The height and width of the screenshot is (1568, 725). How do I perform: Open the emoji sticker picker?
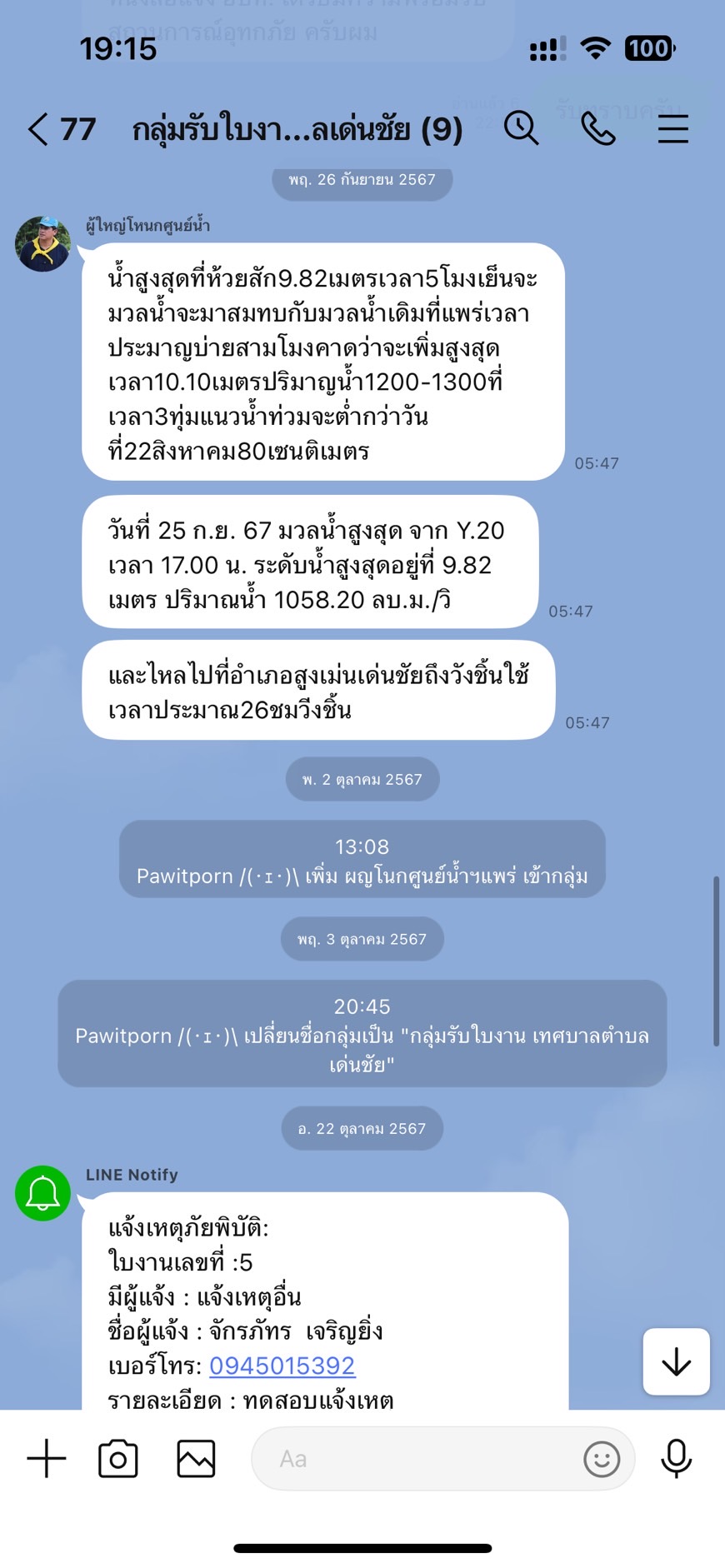point(602,1459)
